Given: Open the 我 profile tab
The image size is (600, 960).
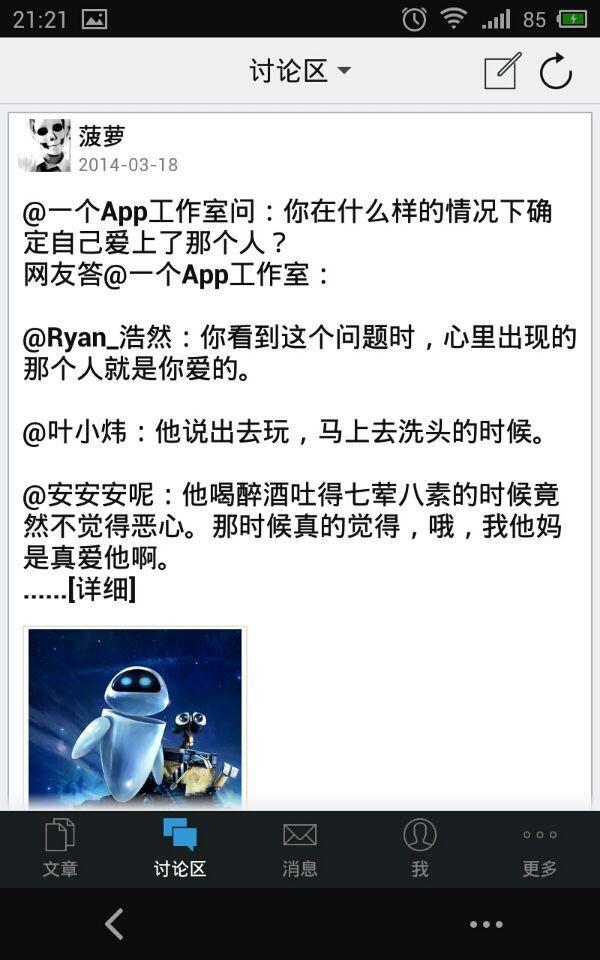Looking at the screenshot, I should click(420, 848).
